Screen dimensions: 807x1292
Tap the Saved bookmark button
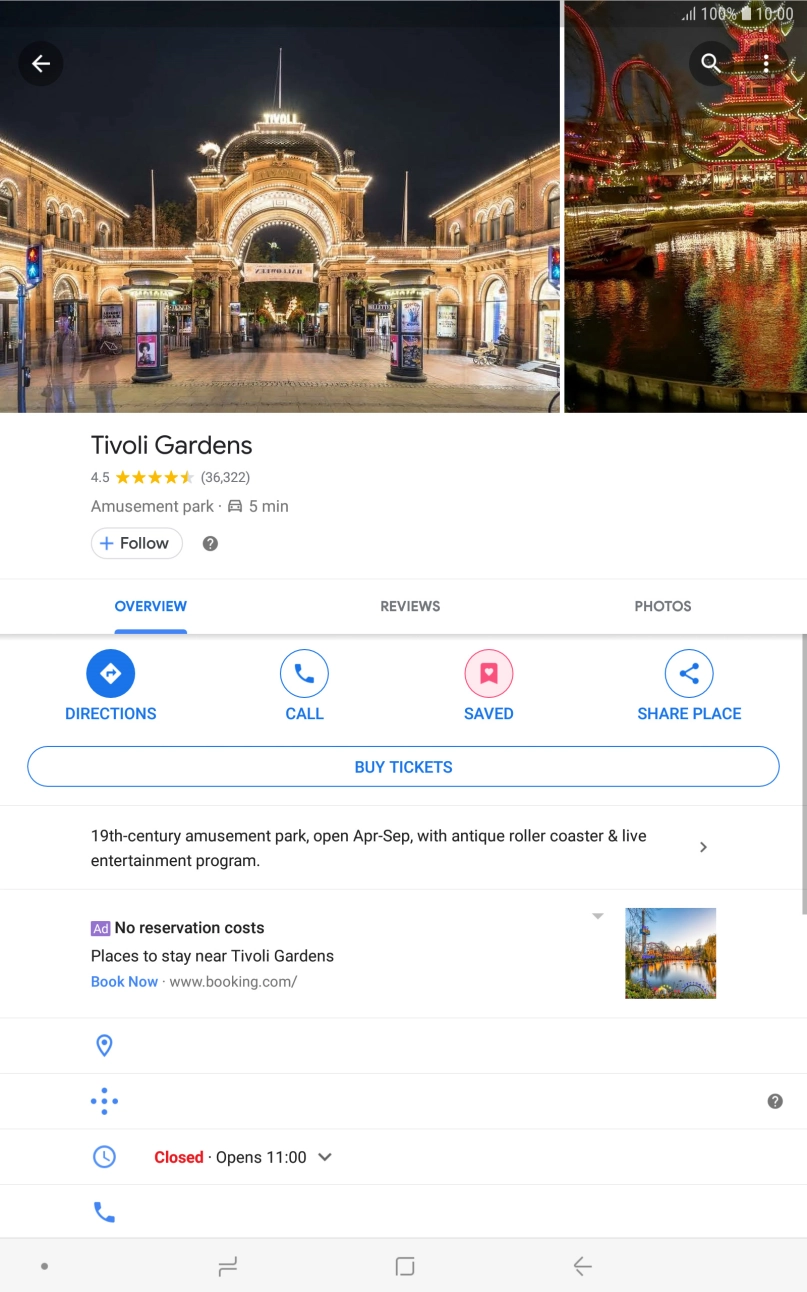[488, 686]
